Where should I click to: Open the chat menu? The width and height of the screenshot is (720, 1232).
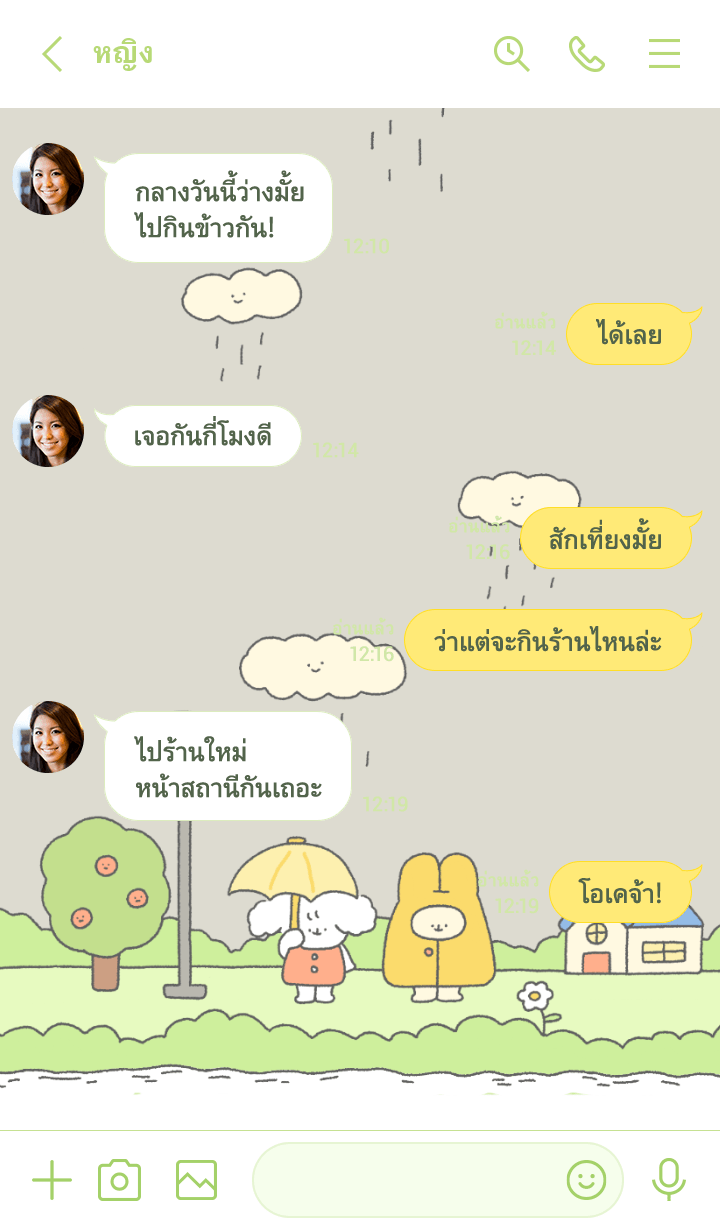tap(664, 54)
